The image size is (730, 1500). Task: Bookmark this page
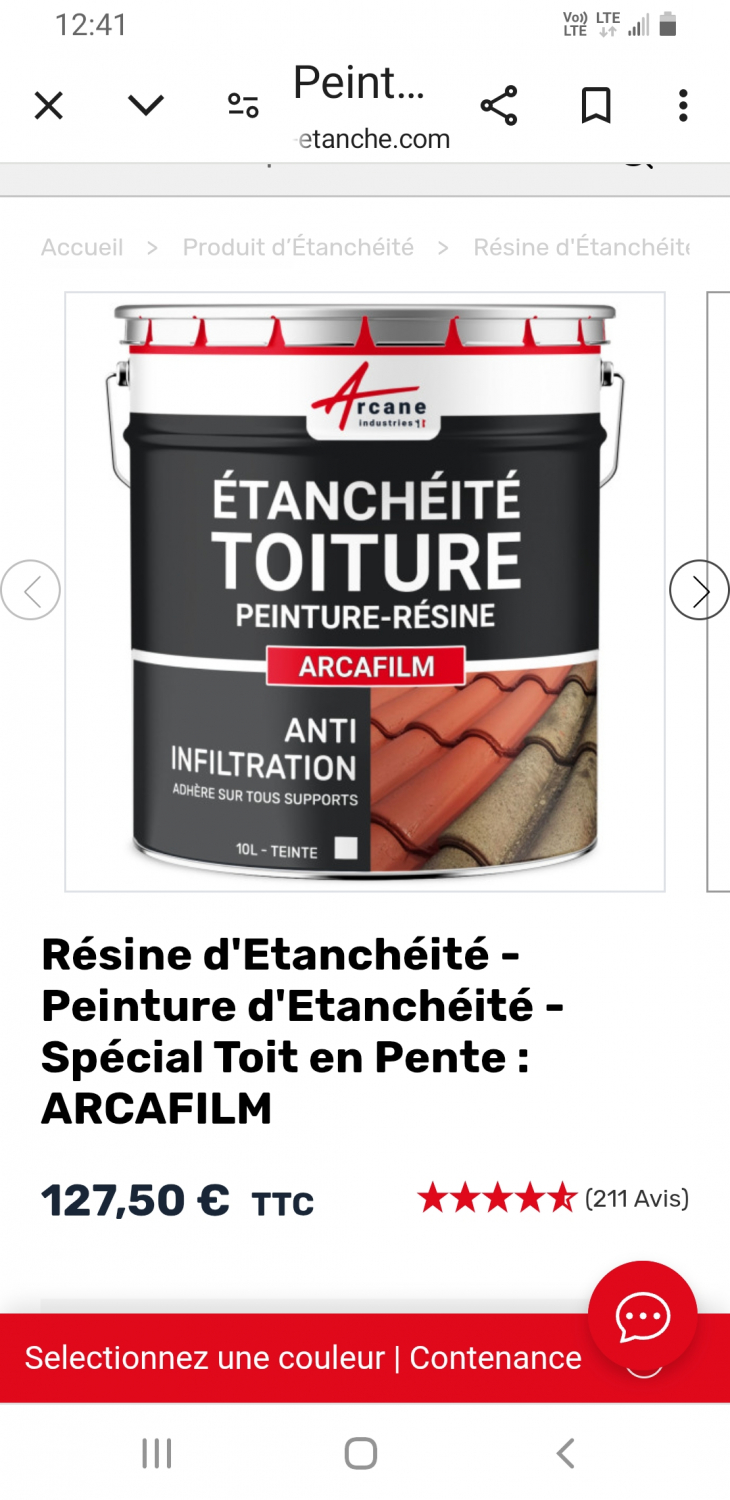596,105
